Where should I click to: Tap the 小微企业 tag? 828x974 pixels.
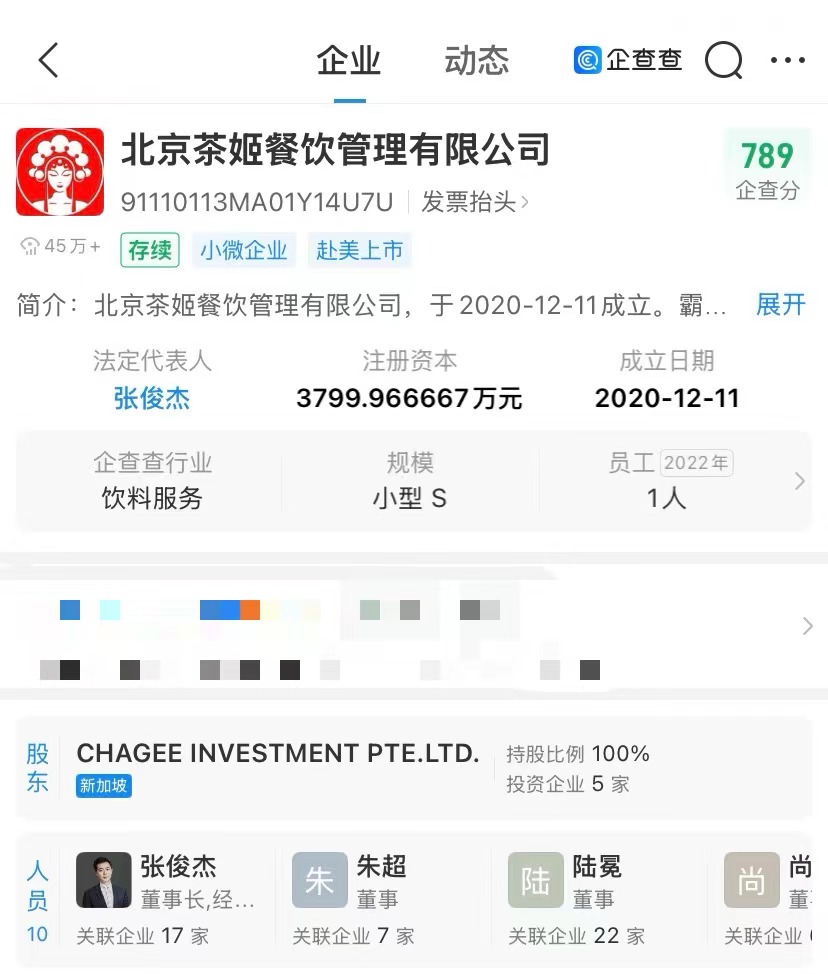pyautogui.click(x=243, y=250)
